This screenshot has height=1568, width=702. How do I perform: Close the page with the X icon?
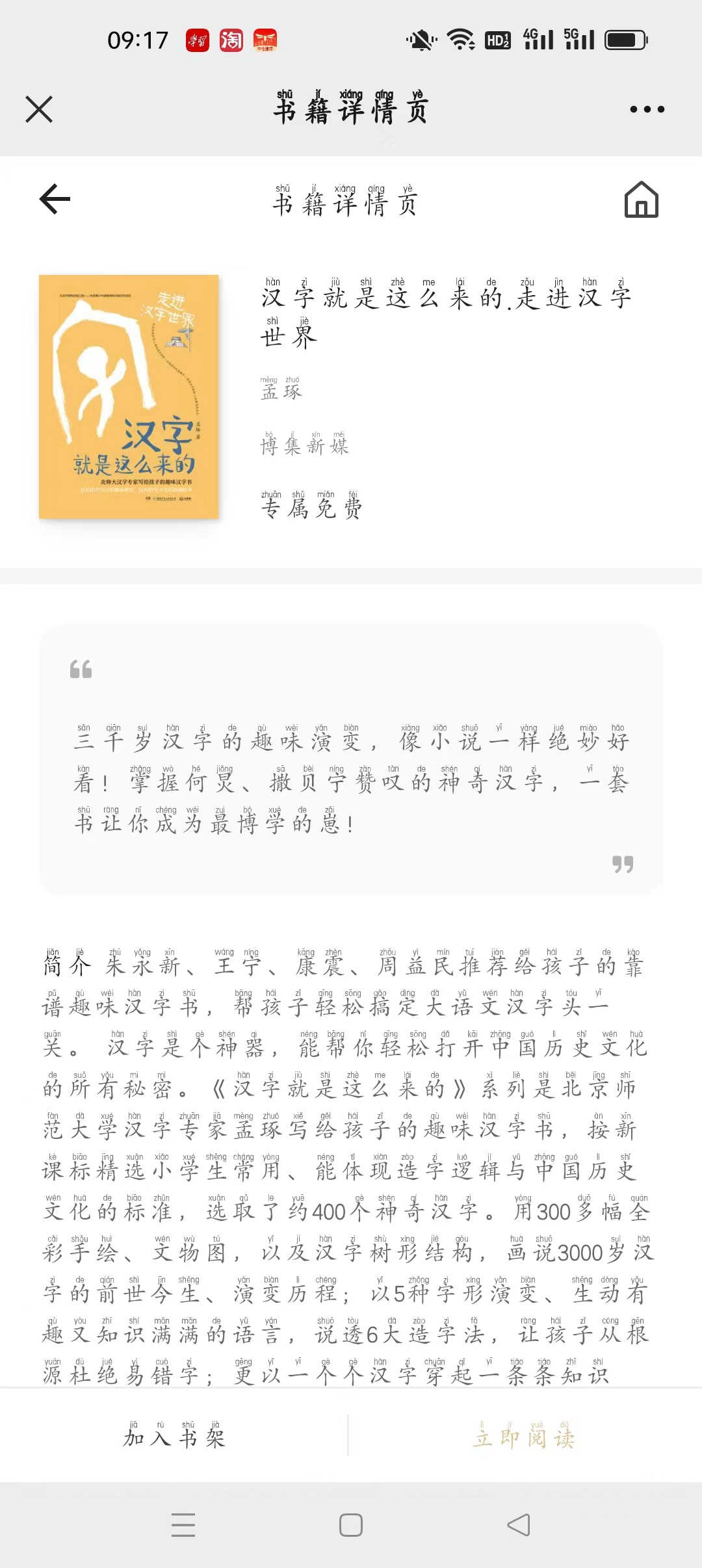pos(39,109)
